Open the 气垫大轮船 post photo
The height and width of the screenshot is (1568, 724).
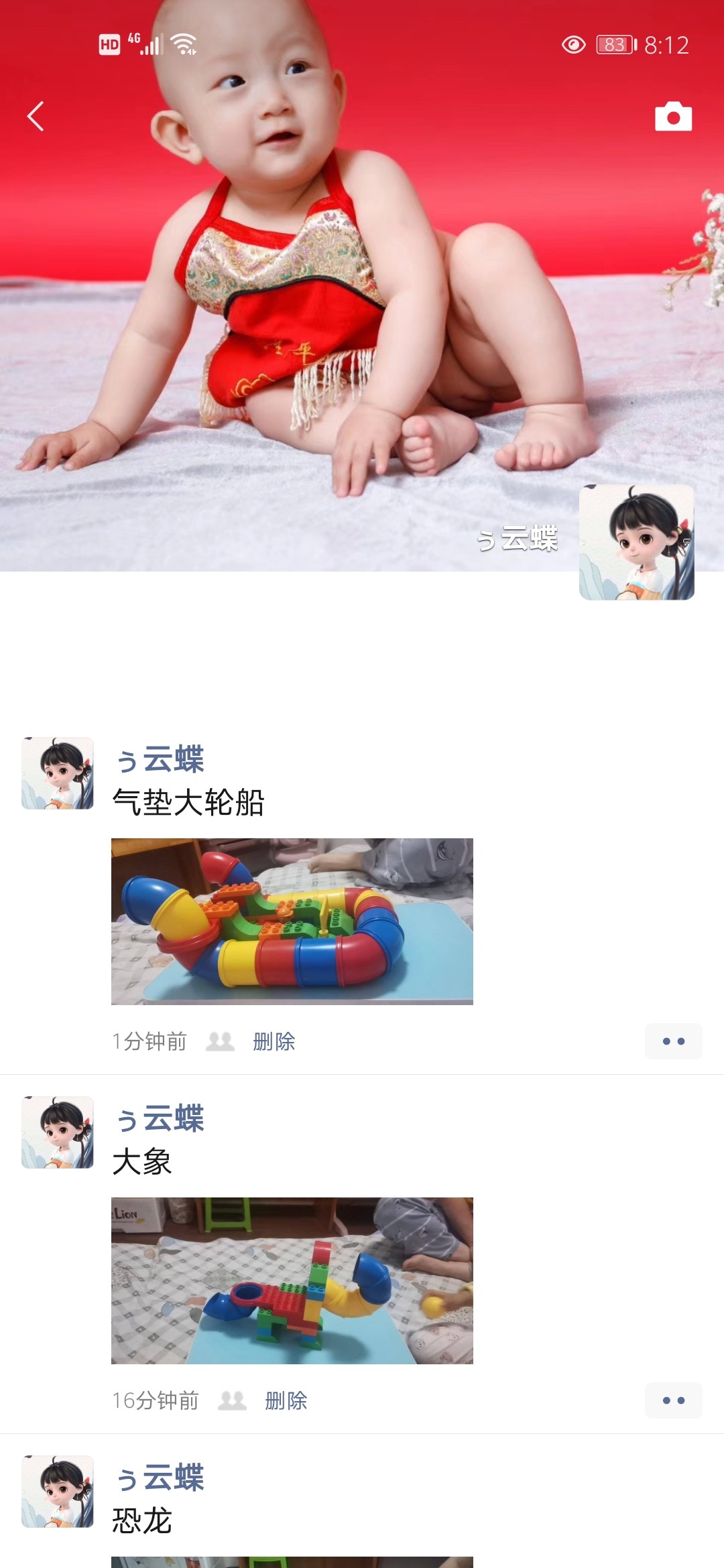tap(292, 921)
